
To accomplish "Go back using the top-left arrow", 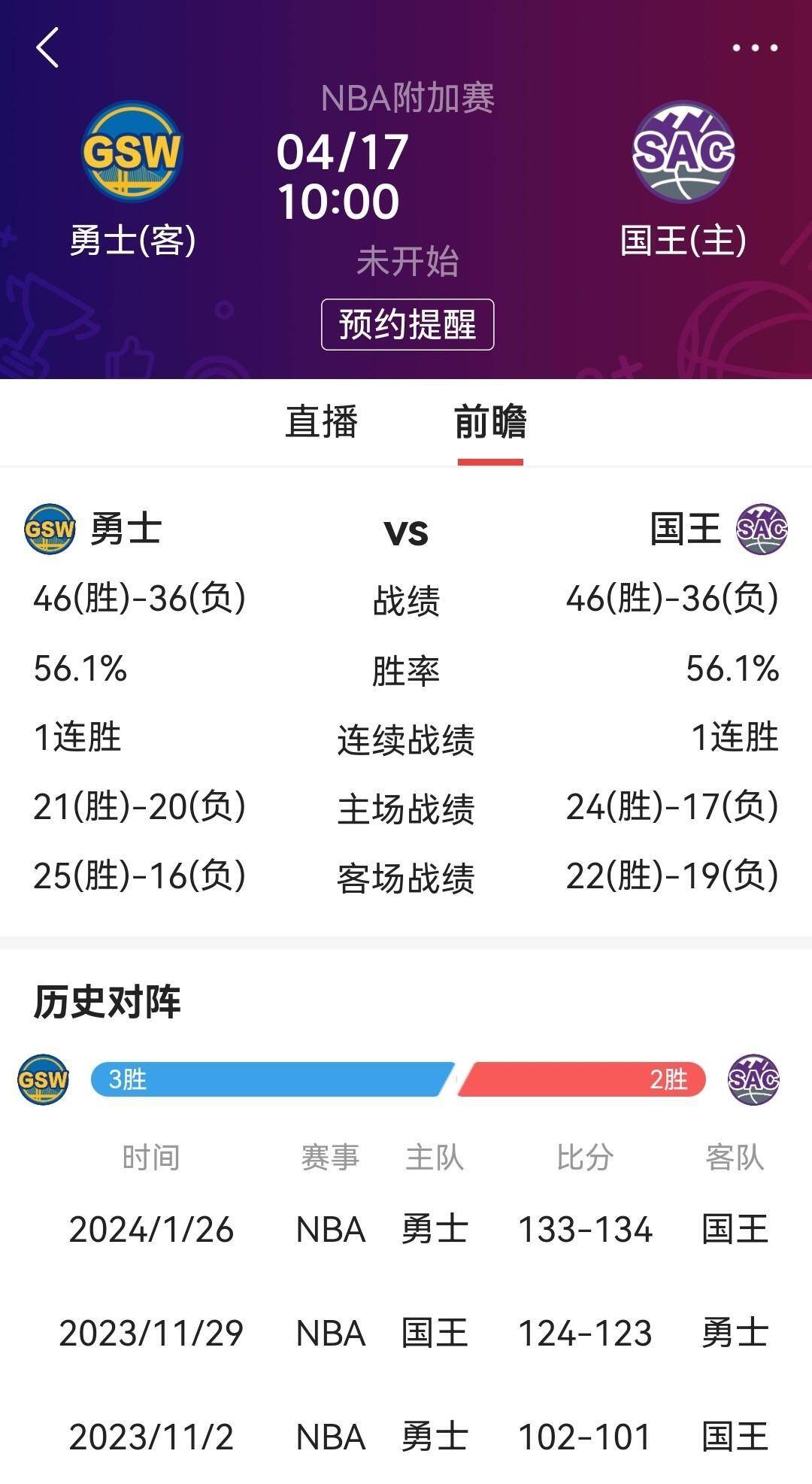I will point(47,48).
